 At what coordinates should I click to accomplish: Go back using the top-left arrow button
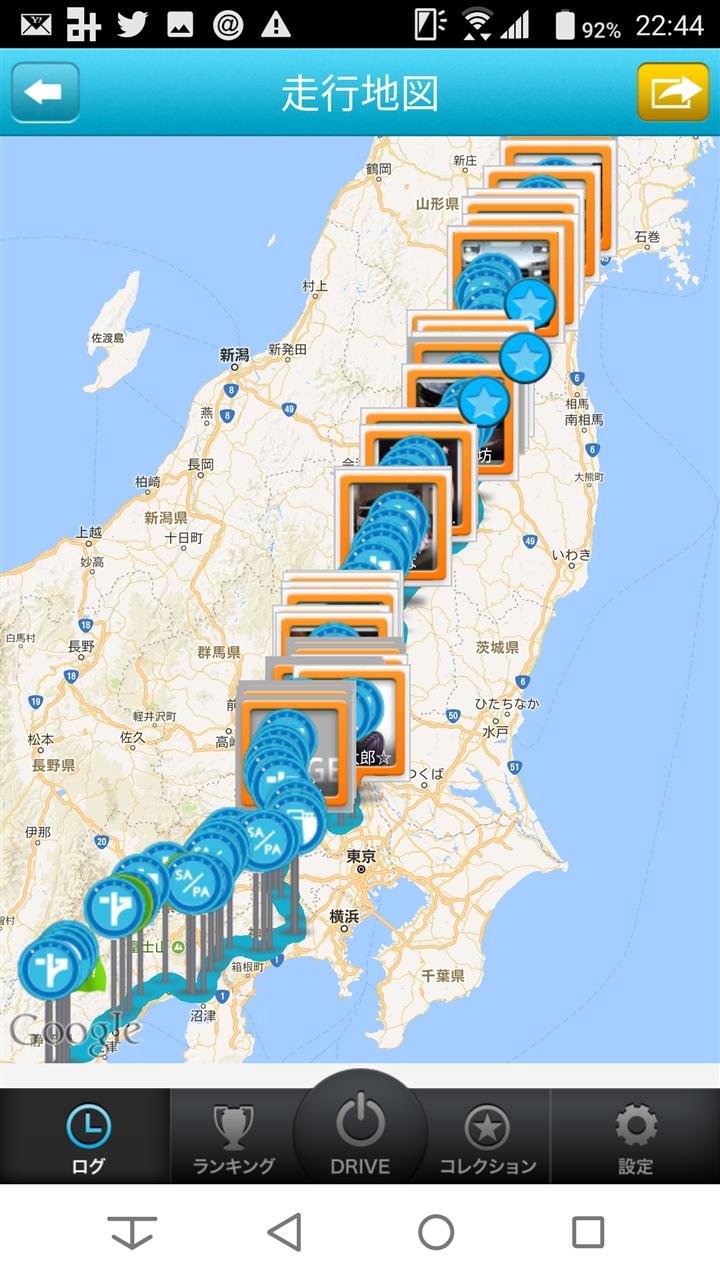pyautogui.click(x=45, y=93)
